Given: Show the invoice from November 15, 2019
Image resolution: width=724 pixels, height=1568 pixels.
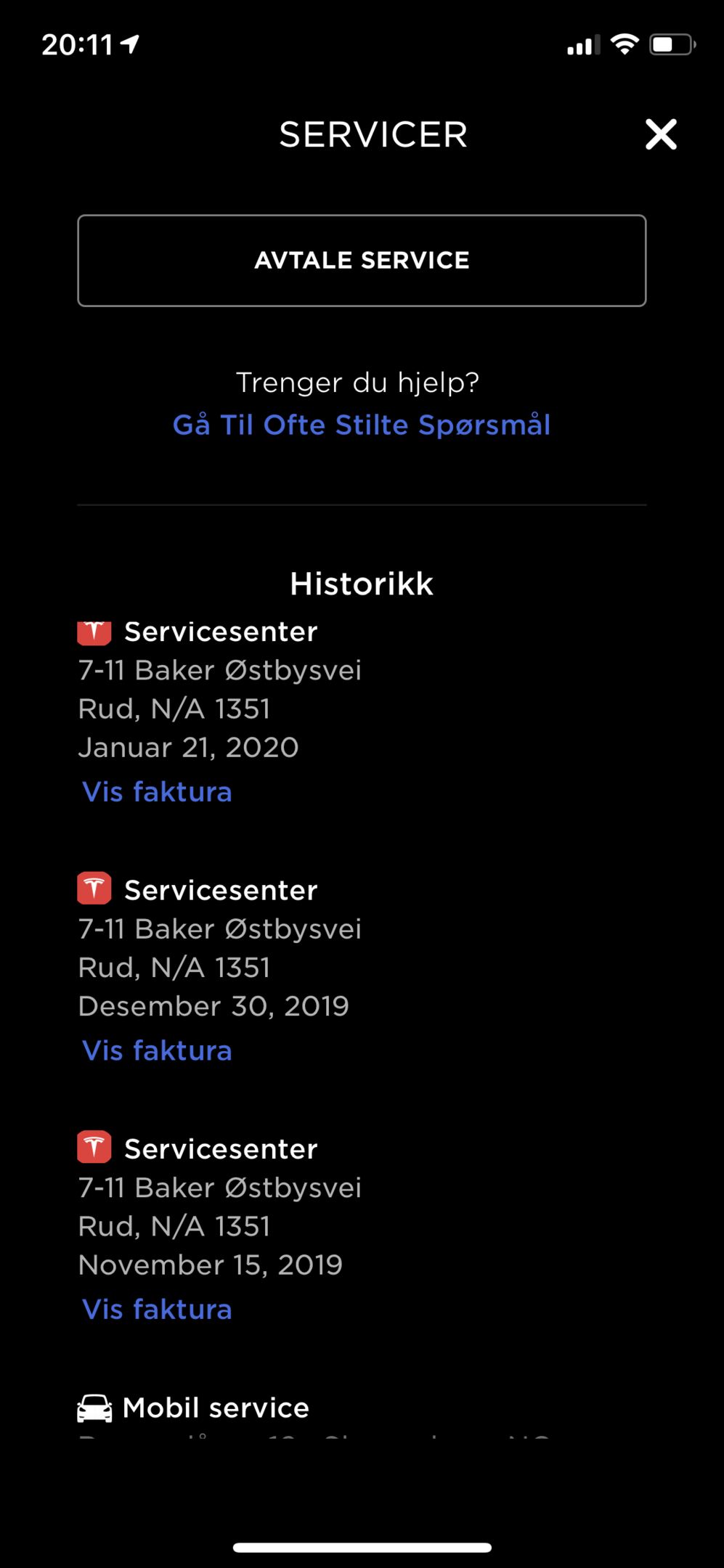Looking at the screenshot, I should tap(157, 1309).
